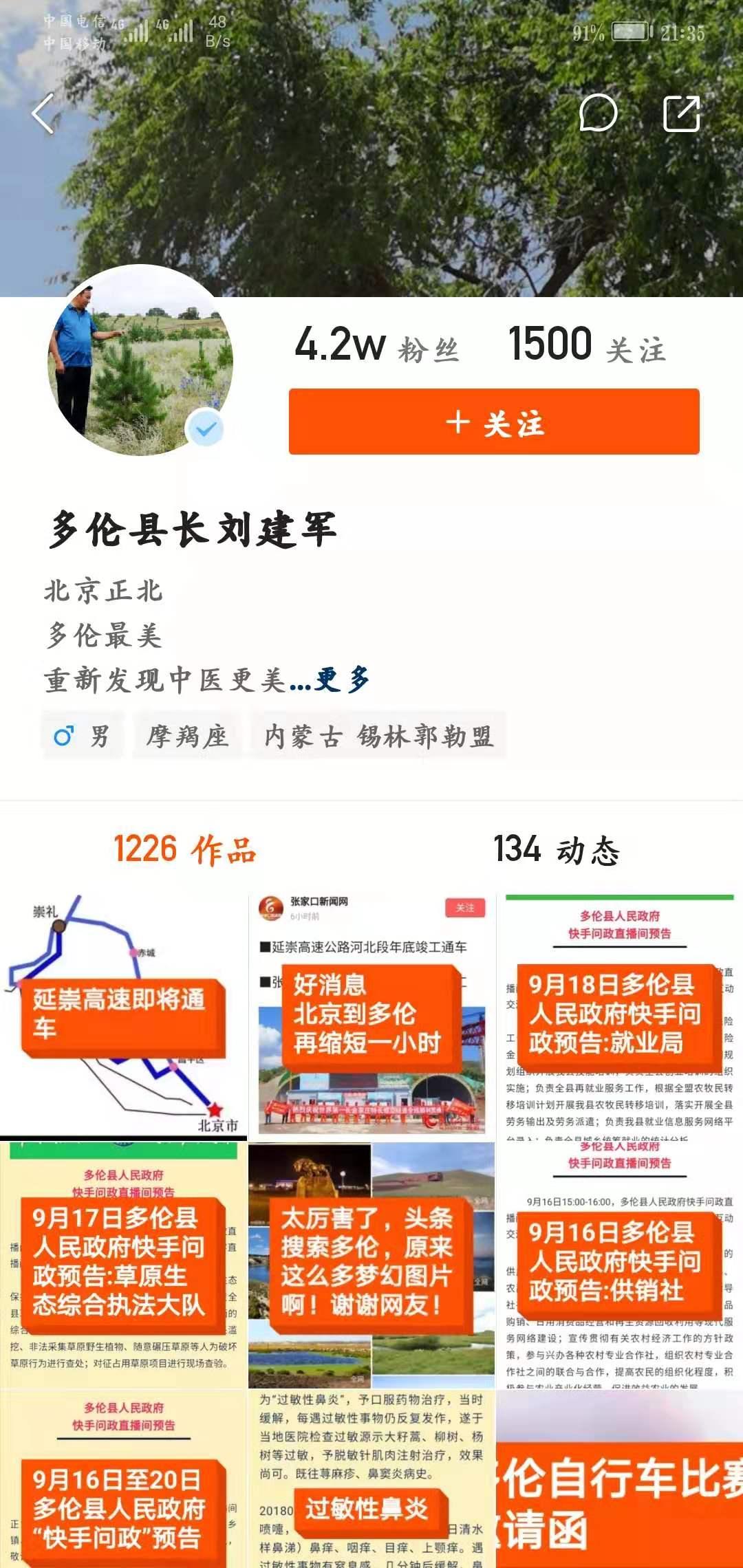Screen dimensions: 743x1568
Task: Go back using the top-left arrow
Action: [x=43, y=113]
